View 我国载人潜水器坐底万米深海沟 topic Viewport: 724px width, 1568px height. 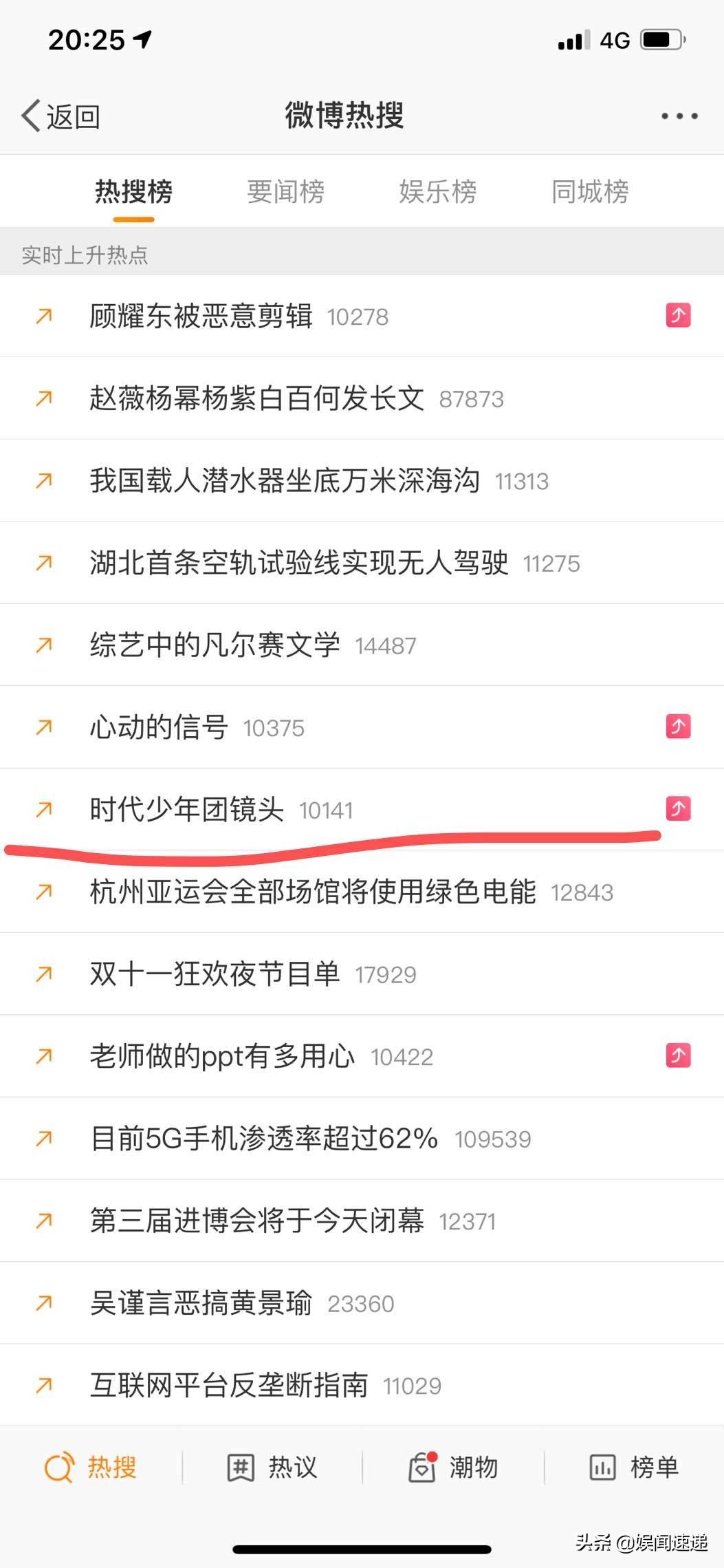(x=284, y=480)
